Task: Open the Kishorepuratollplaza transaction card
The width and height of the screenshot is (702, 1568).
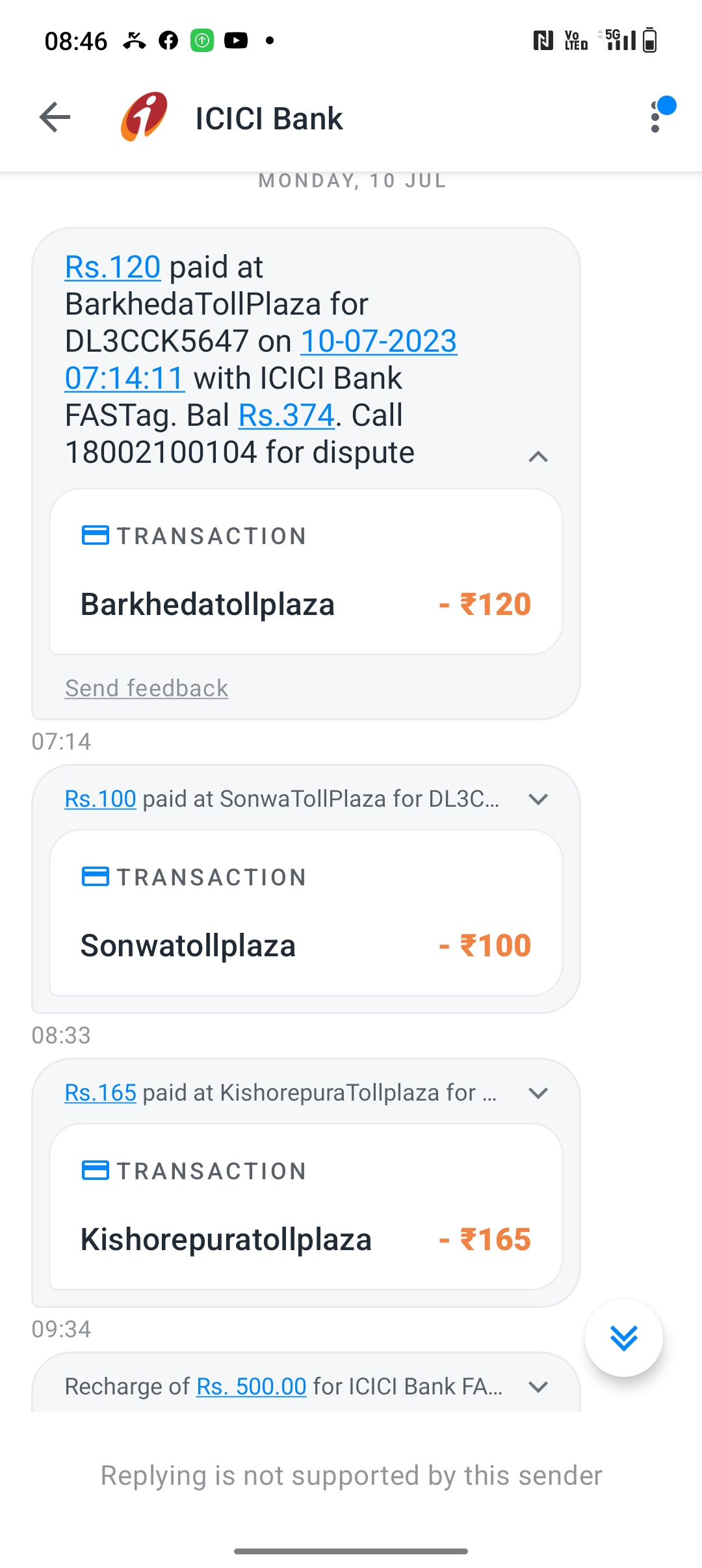Action: pos(306,1207)
